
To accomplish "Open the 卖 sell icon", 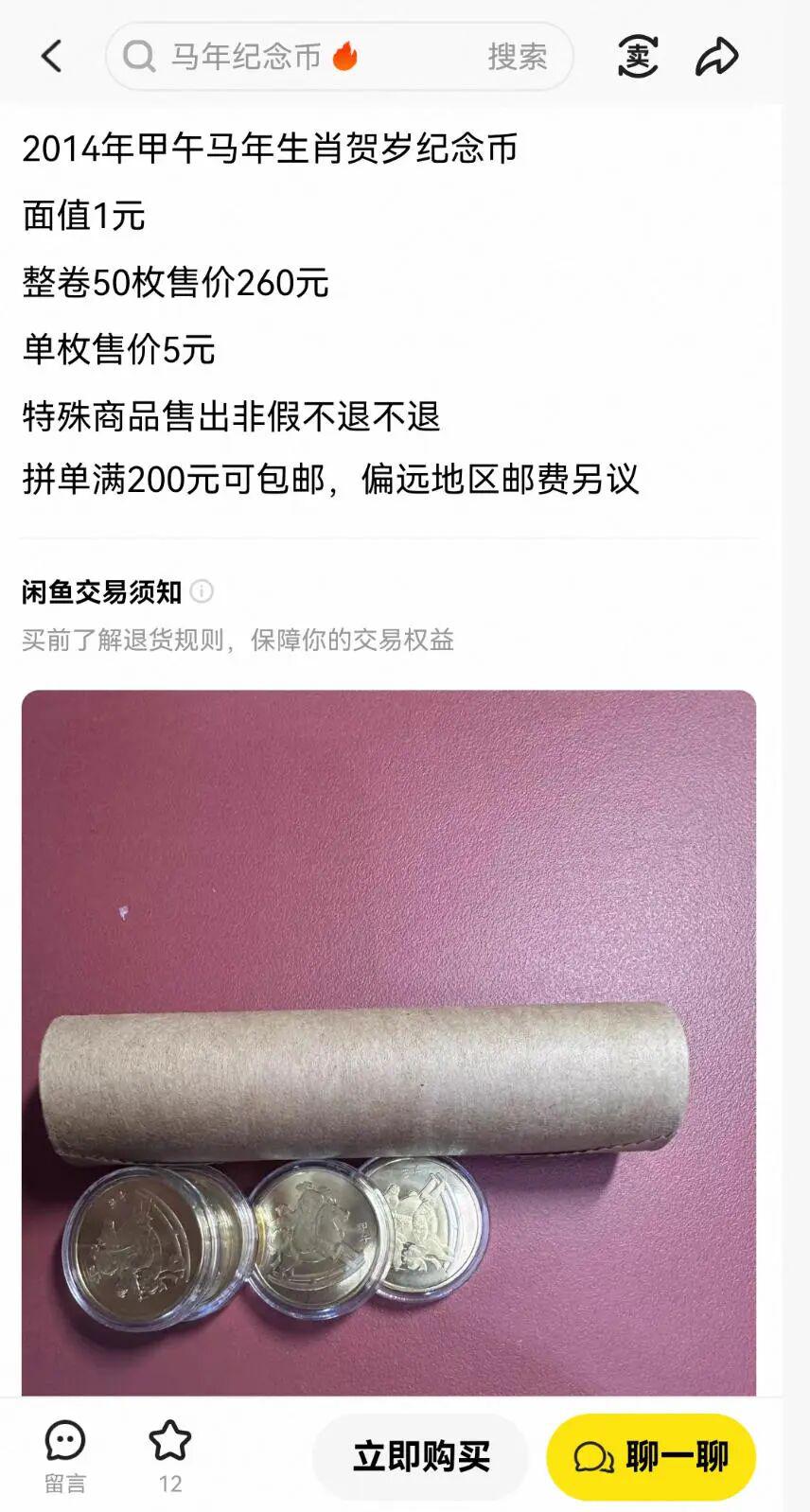I will [x=638, y=57].
